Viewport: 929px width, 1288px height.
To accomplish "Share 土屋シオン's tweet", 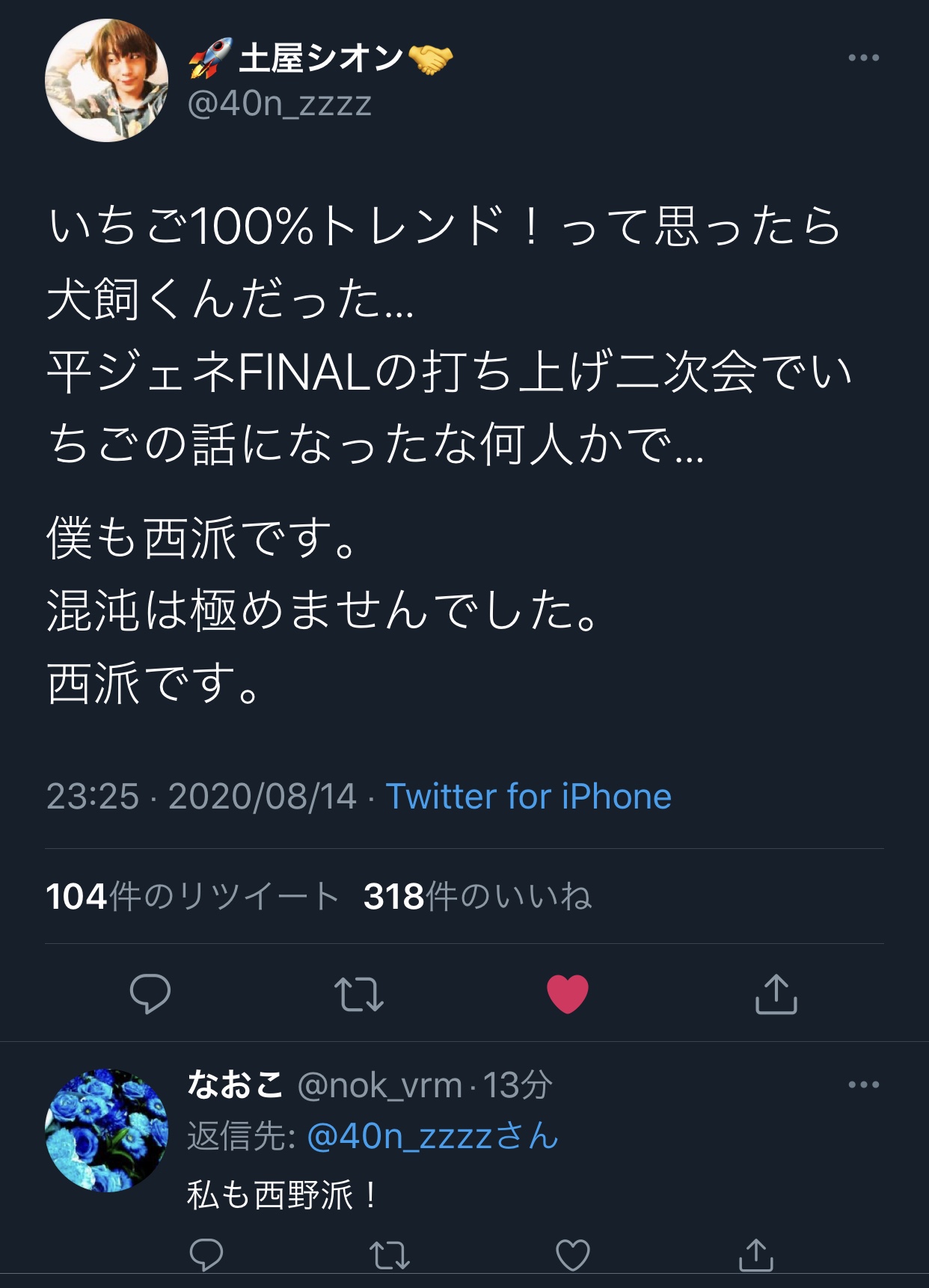I will [776, 994].
